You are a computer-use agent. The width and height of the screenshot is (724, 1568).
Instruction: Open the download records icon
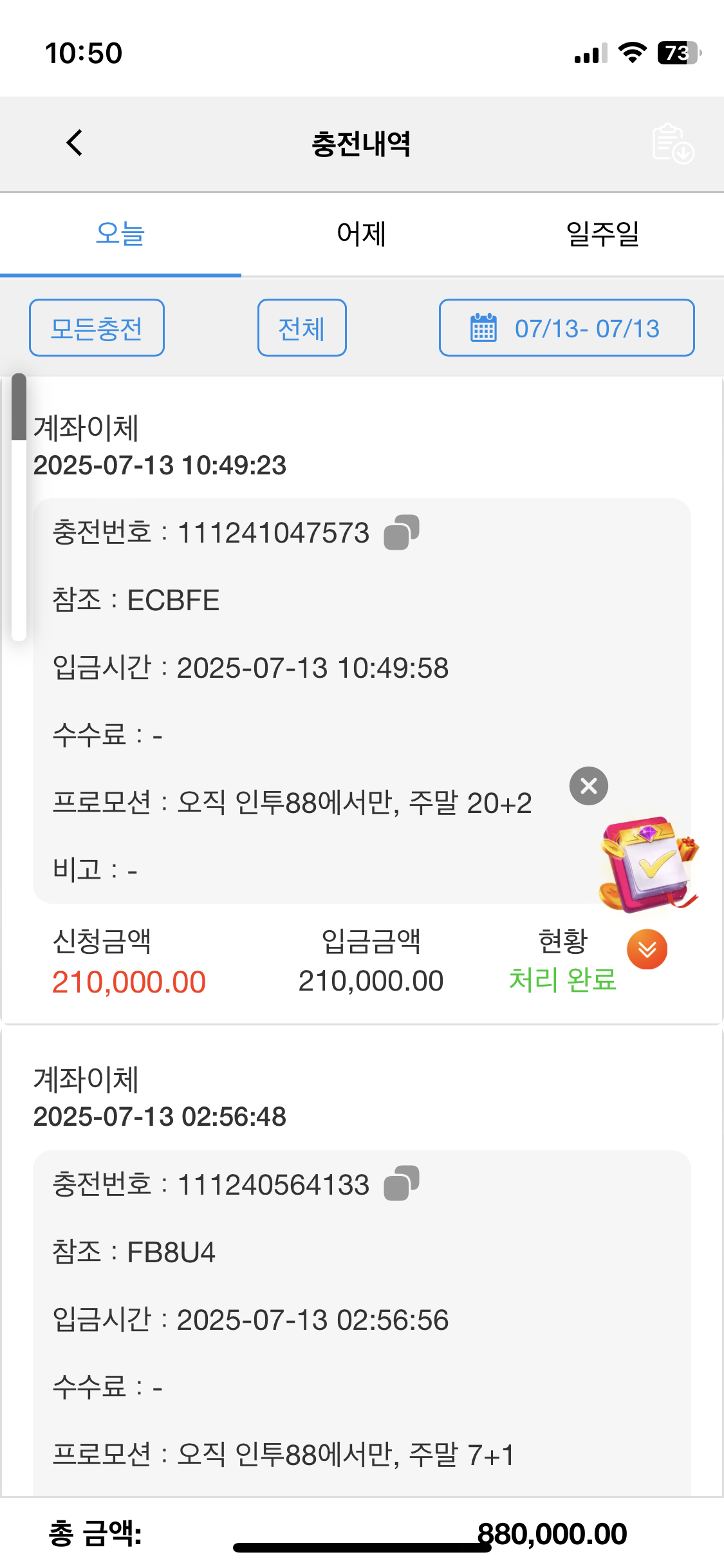pos(673,144)
